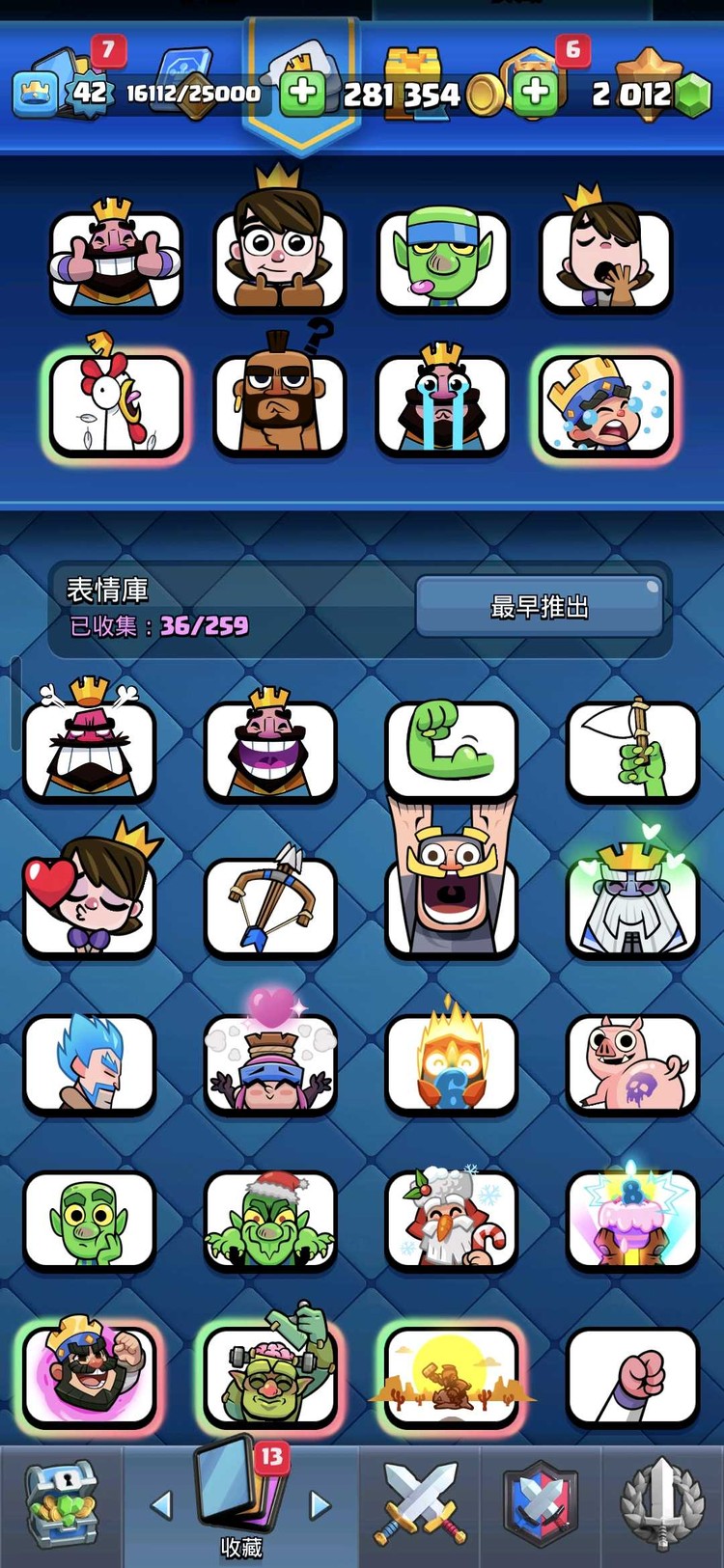The height and width of the screenshot is (1568, 724).
Task: Pick the Princess blowing heart kiss emote
Action: 90,896
